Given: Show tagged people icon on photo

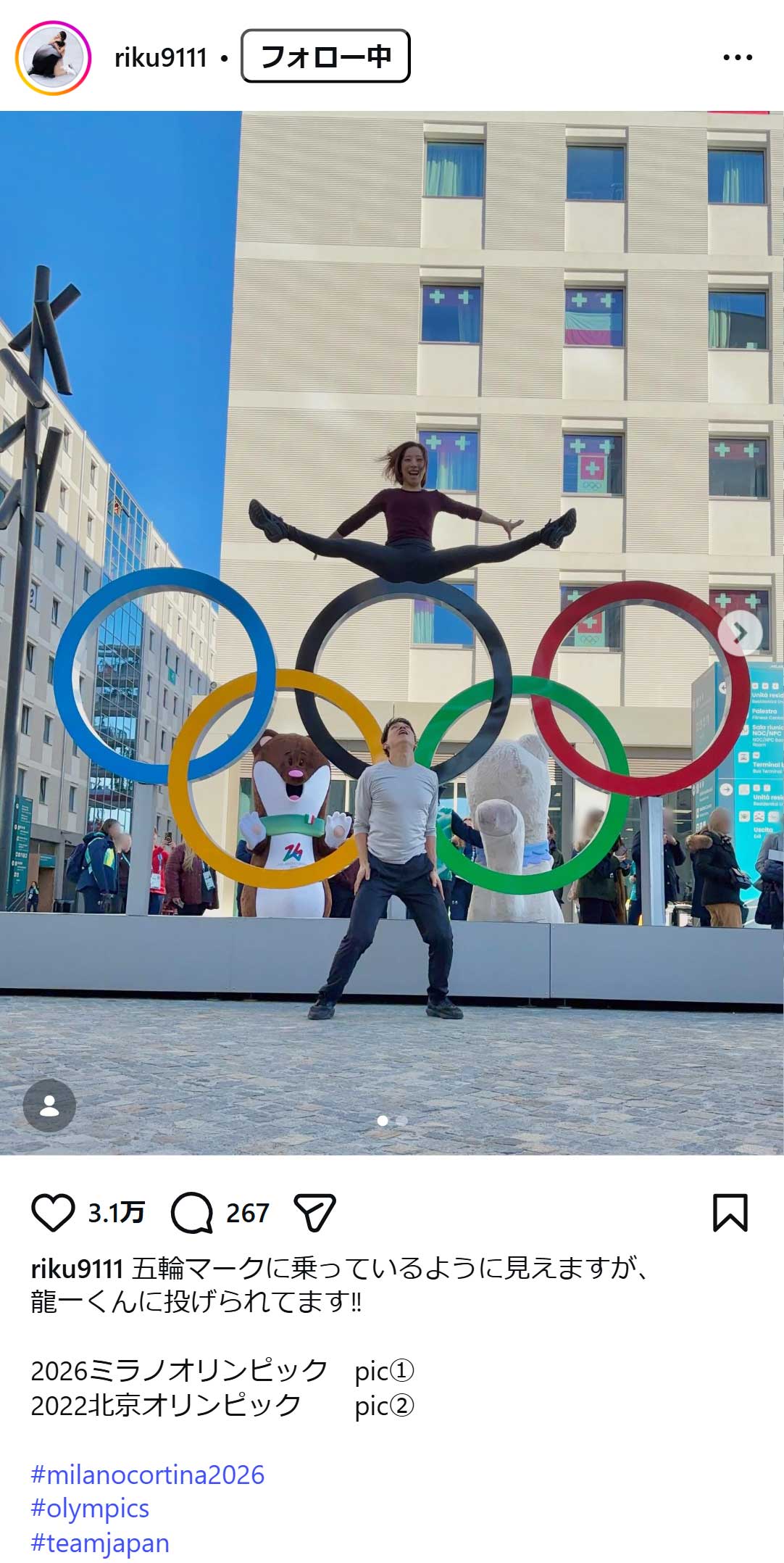Looking at the screenshot, I should click(x=49, y=1106).
